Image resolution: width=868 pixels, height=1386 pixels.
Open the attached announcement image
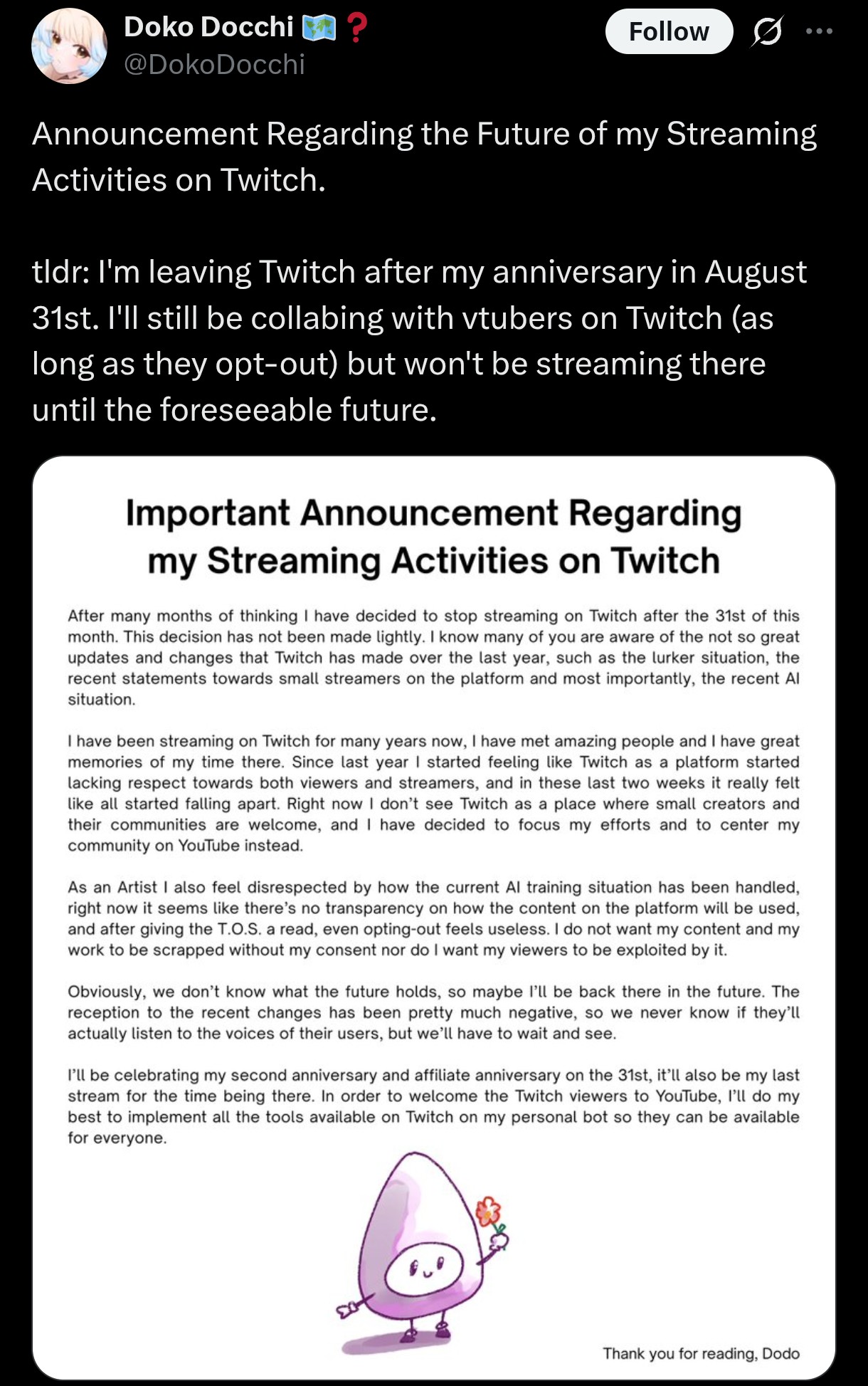coord(433,917)
